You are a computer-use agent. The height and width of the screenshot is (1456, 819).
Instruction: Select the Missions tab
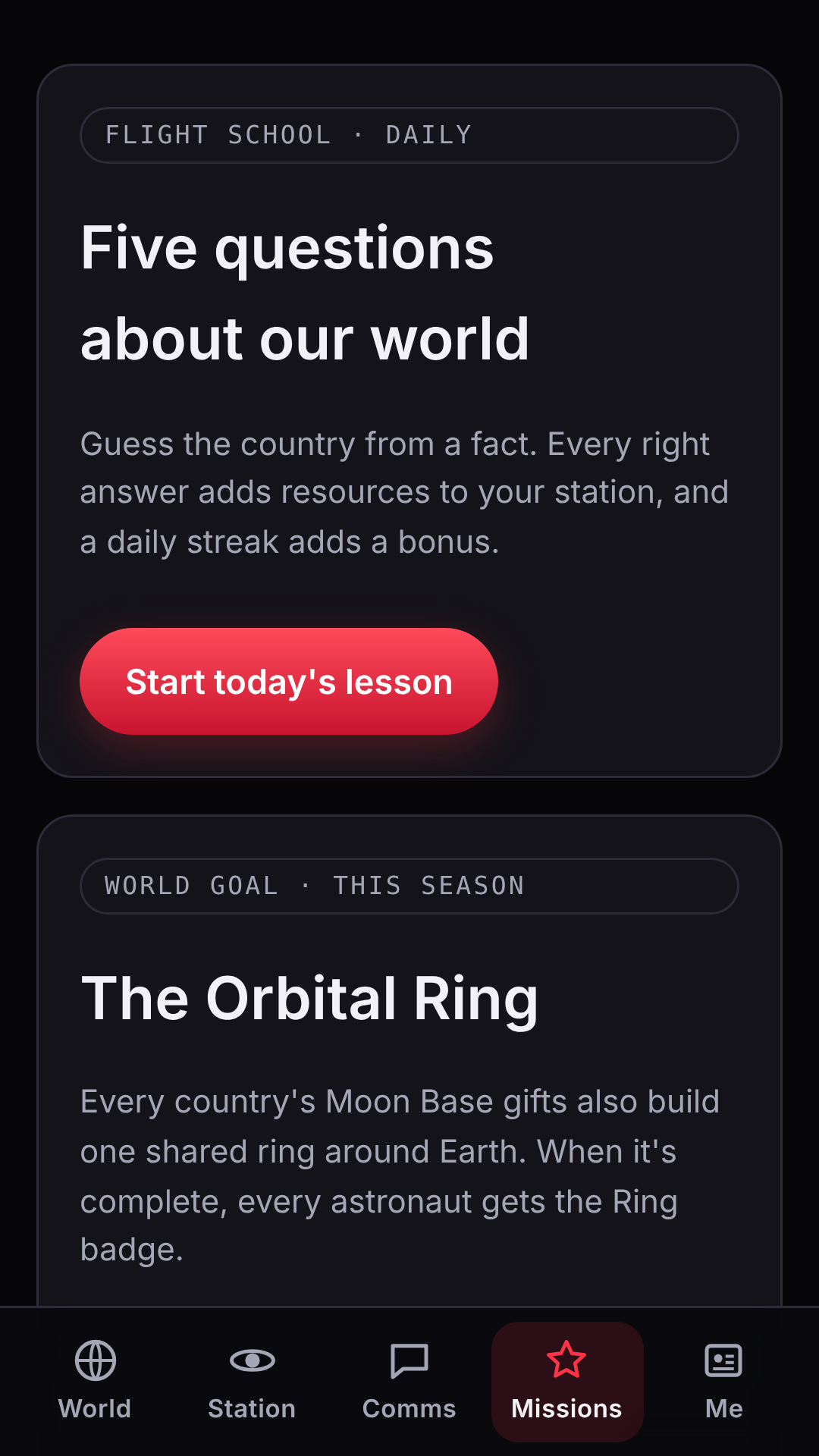point(567,1382)
